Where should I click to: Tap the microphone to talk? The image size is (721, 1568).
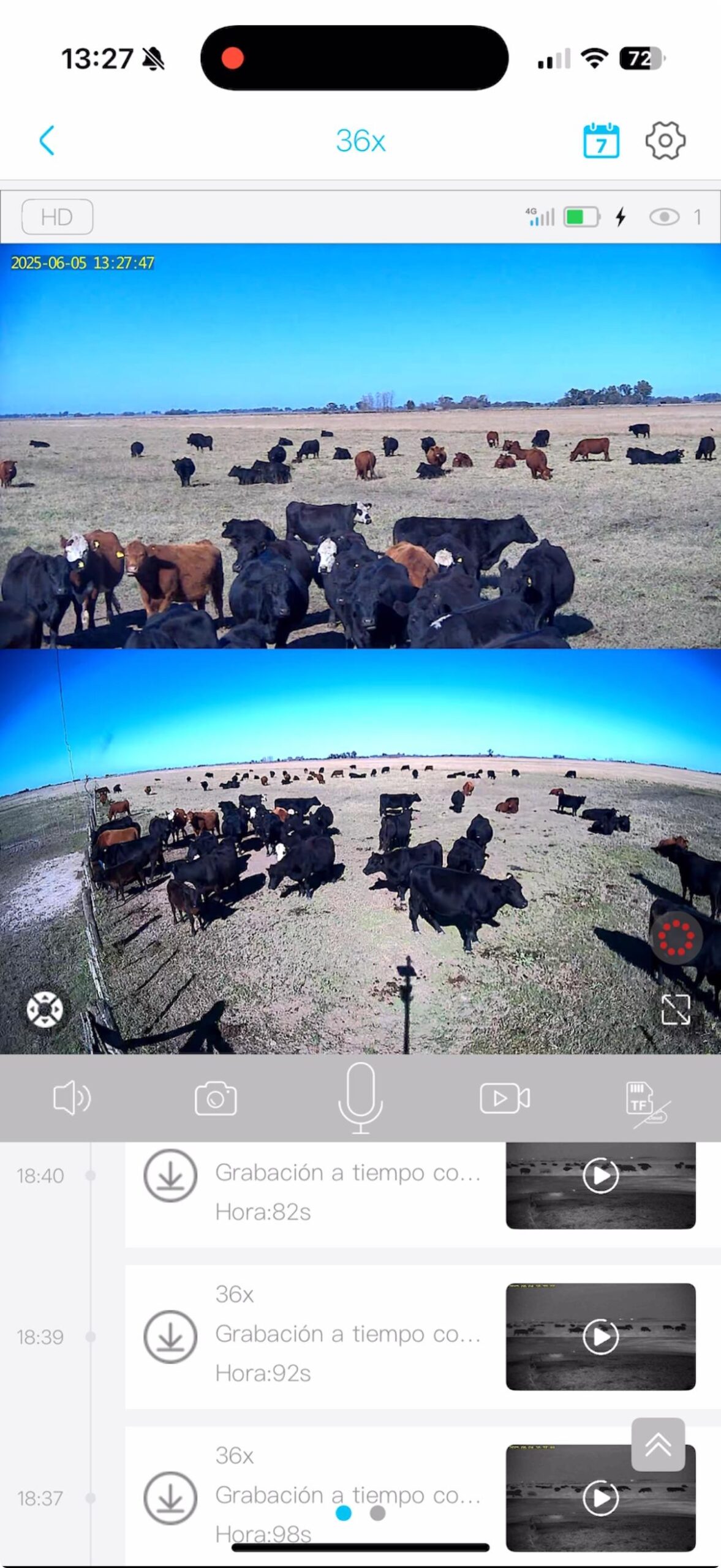(x=360, y=1098)
